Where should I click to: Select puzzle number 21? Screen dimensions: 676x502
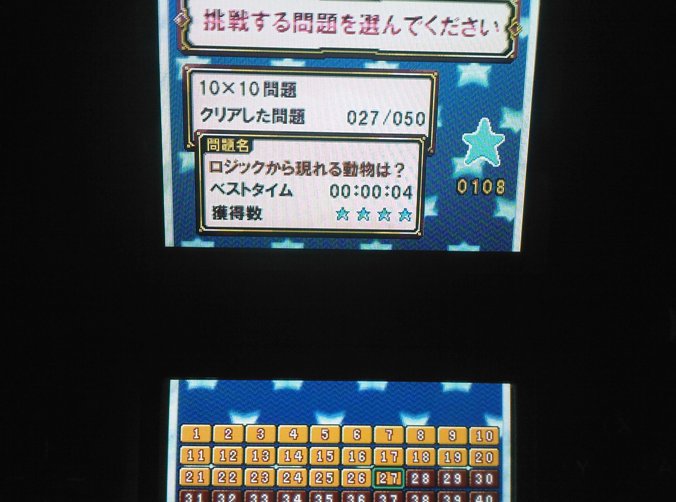[x=196, y=477]
